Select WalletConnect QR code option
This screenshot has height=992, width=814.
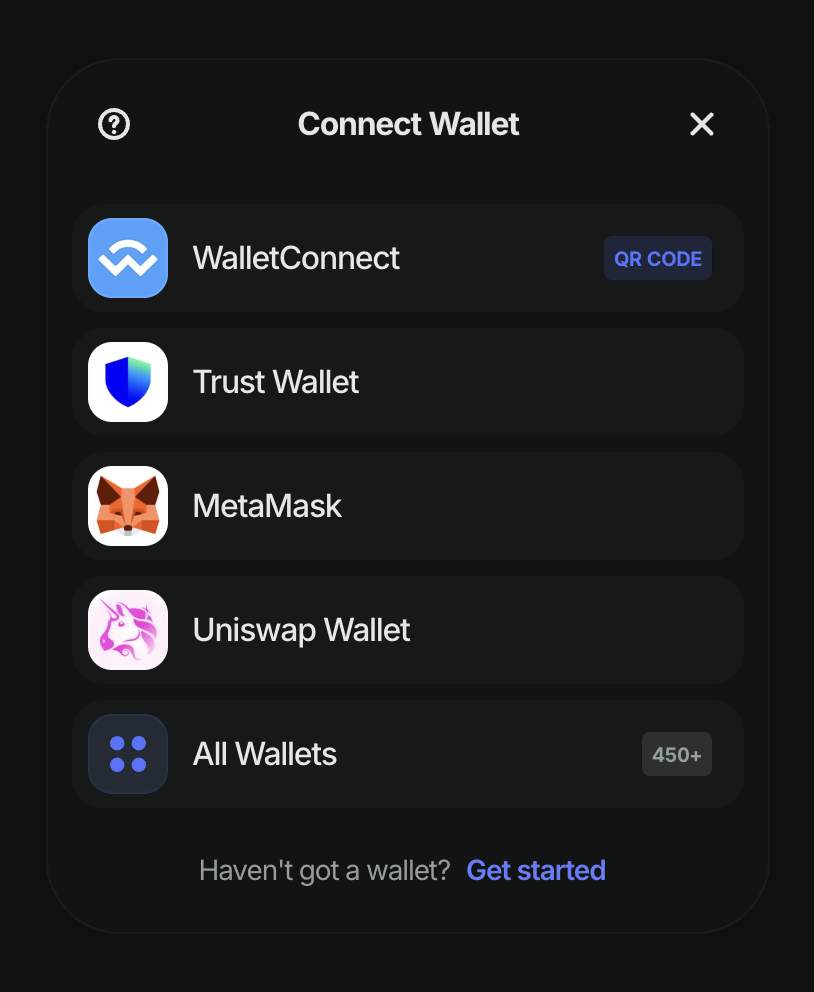pyautogui.click(x=407, y=258)
